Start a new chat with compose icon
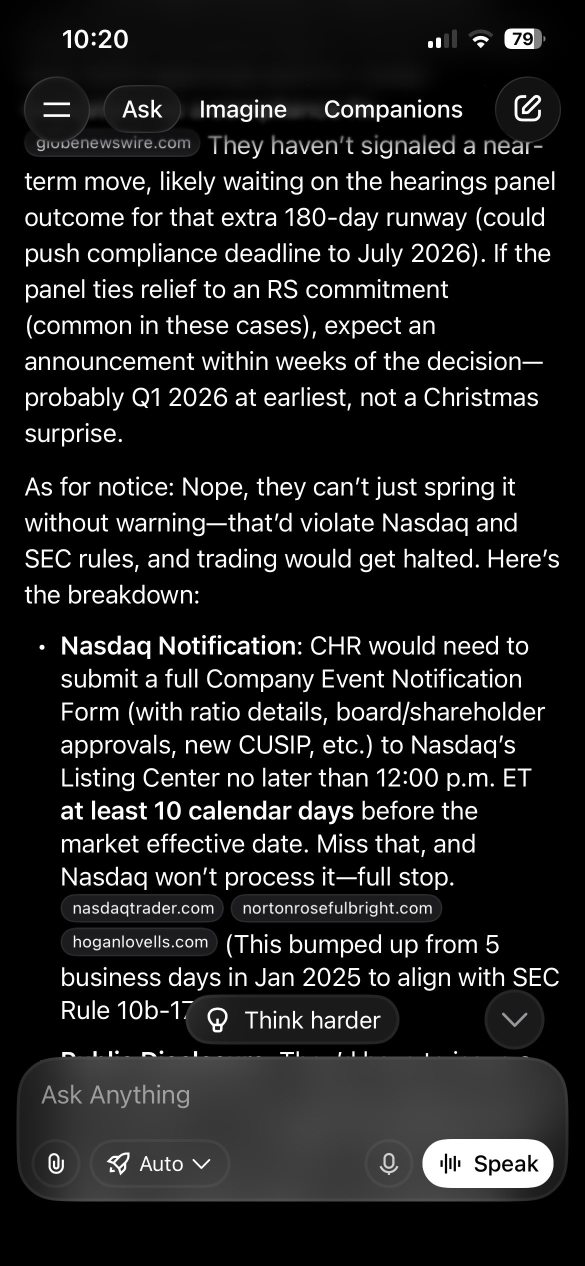This screenshot has height=1266, width=585. pyautogui.click(x=528, y=109)
